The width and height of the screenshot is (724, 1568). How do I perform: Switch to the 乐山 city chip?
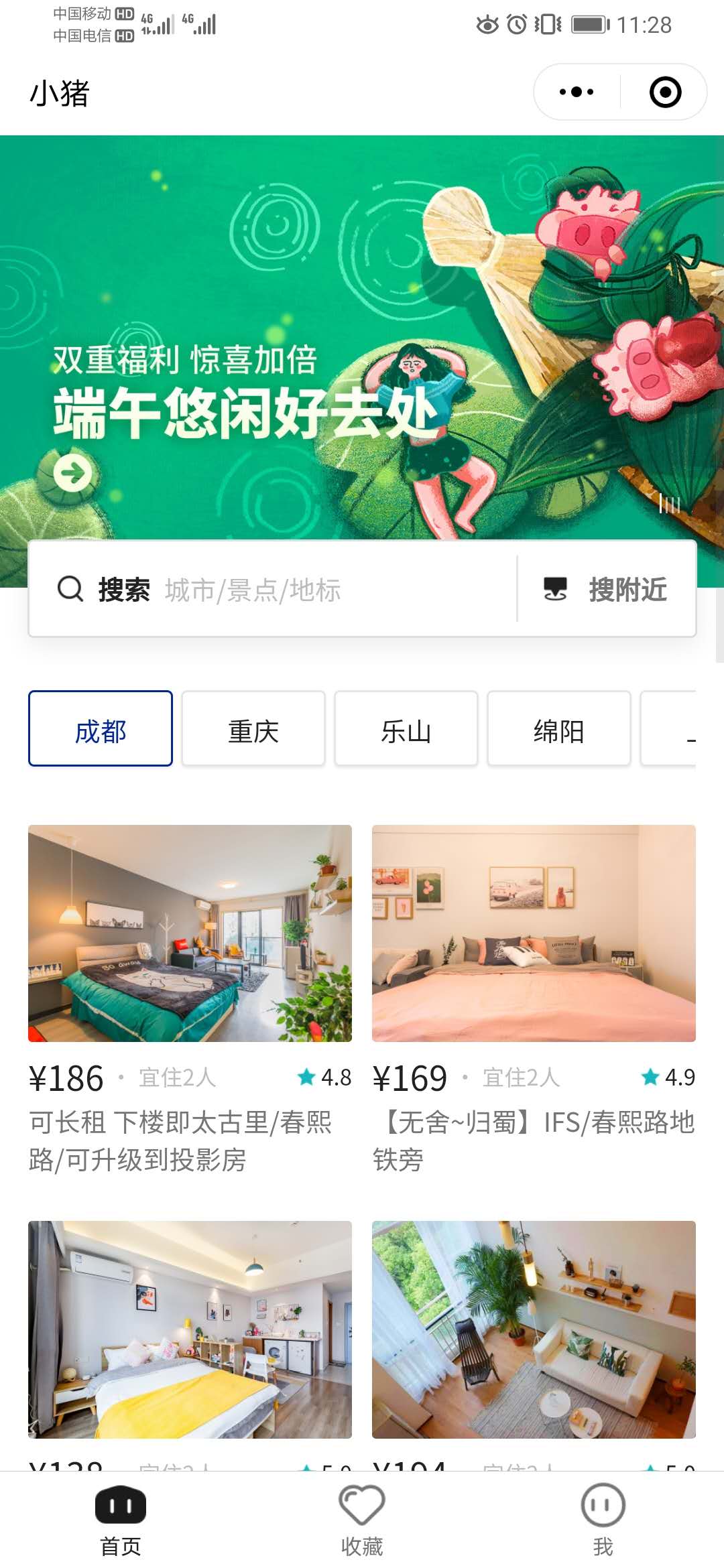click(406, 729)
